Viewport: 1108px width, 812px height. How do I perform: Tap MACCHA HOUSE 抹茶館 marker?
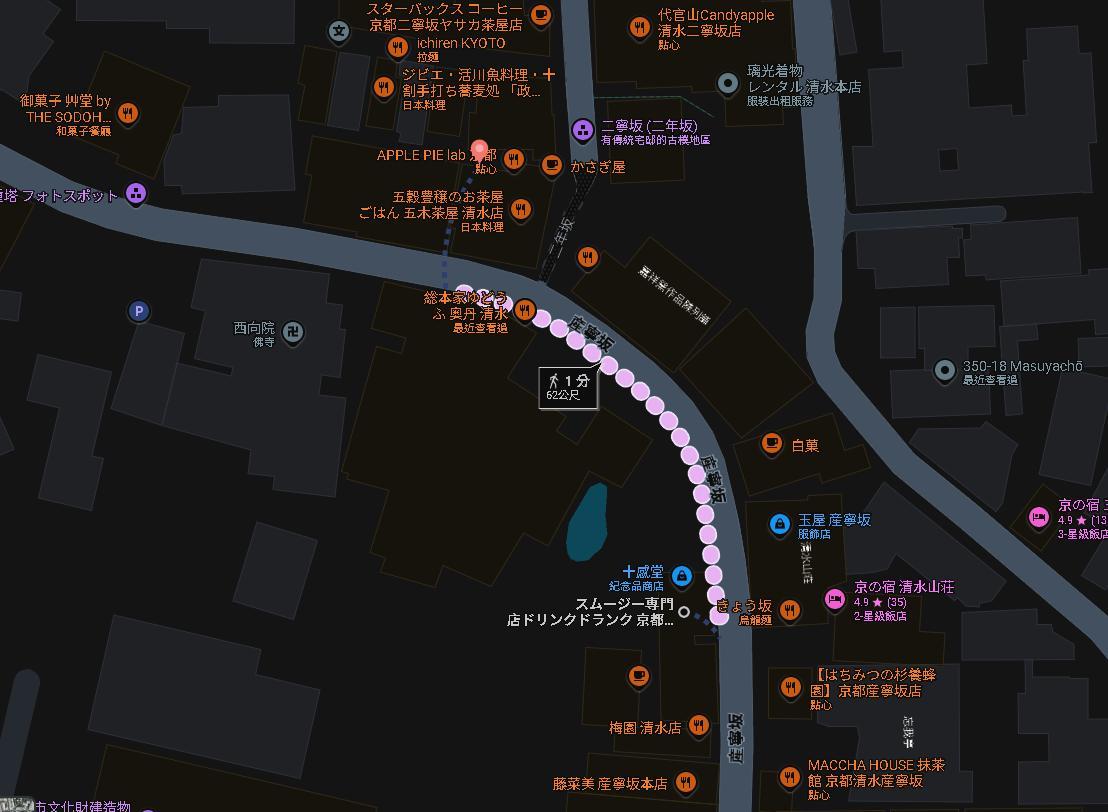790,776
